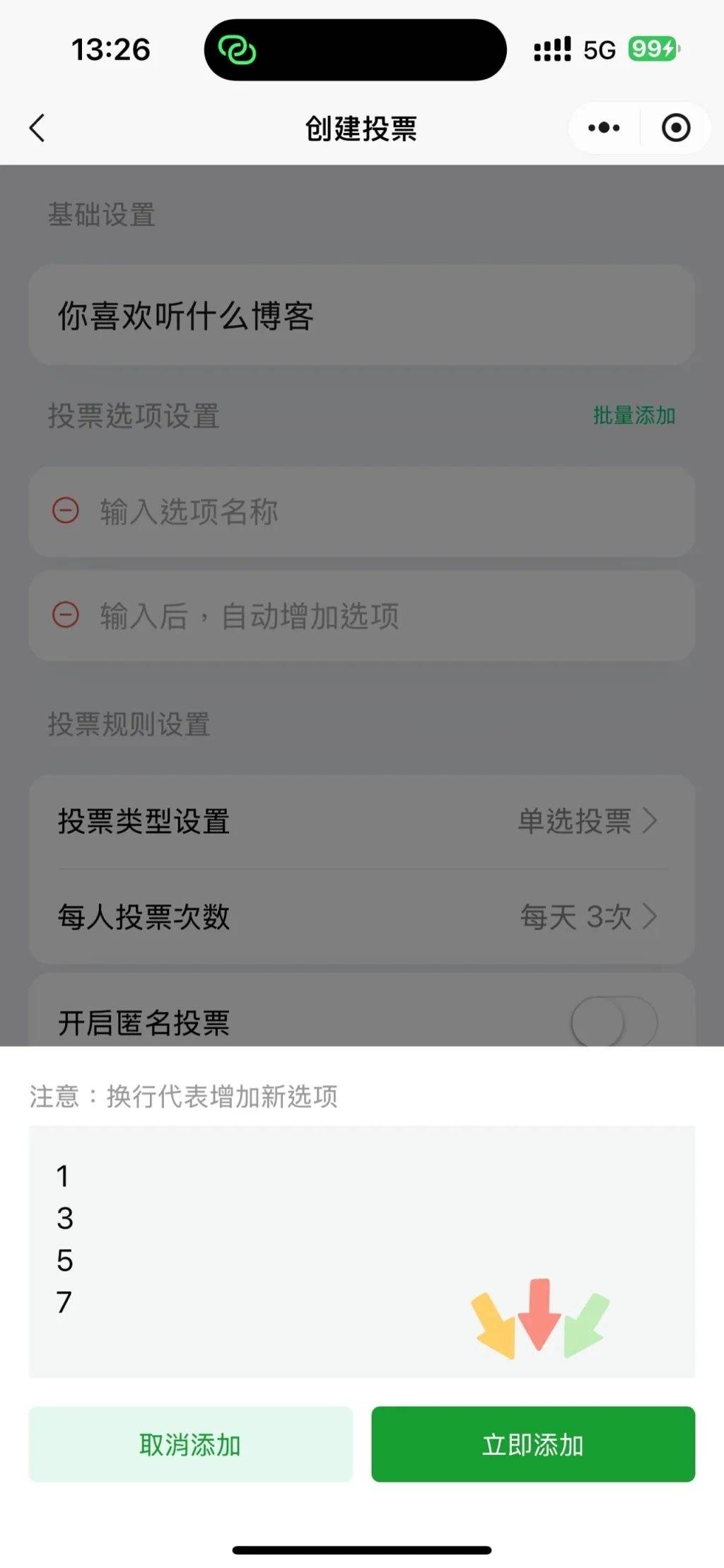Image resolution: width=724 pixels, height=1568 pixels.
Task: Close the mini program via the circle icon
Action: [x=676, y=128]
